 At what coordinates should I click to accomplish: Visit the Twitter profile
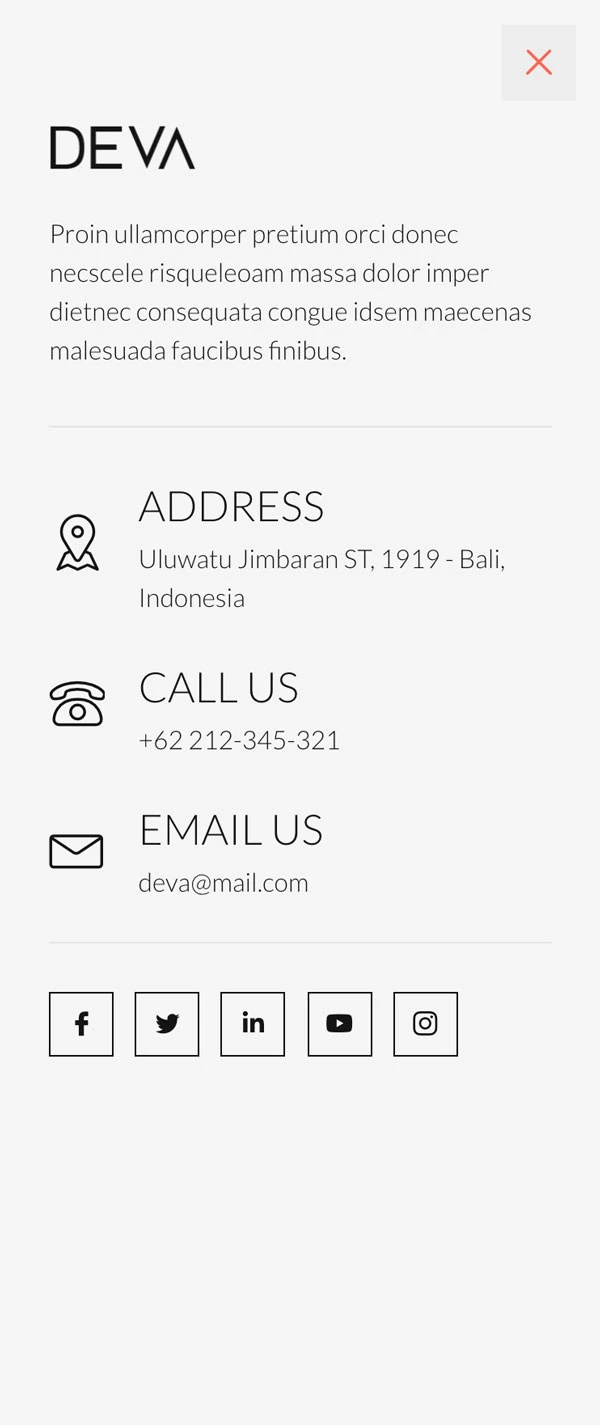tap(167, 1023)
